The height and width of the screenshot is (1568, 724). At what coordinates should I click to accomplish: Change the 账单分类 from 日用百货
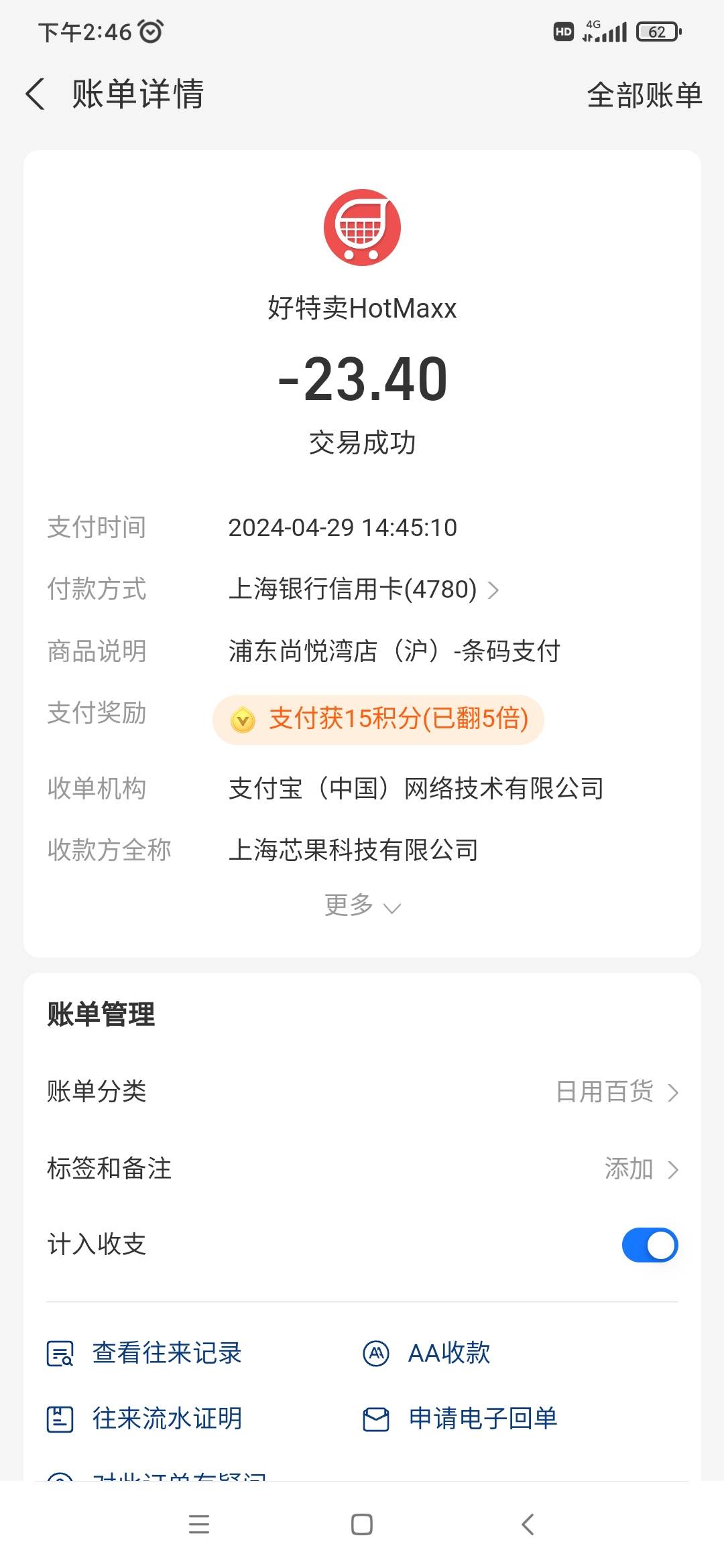tap(362, 1092)
